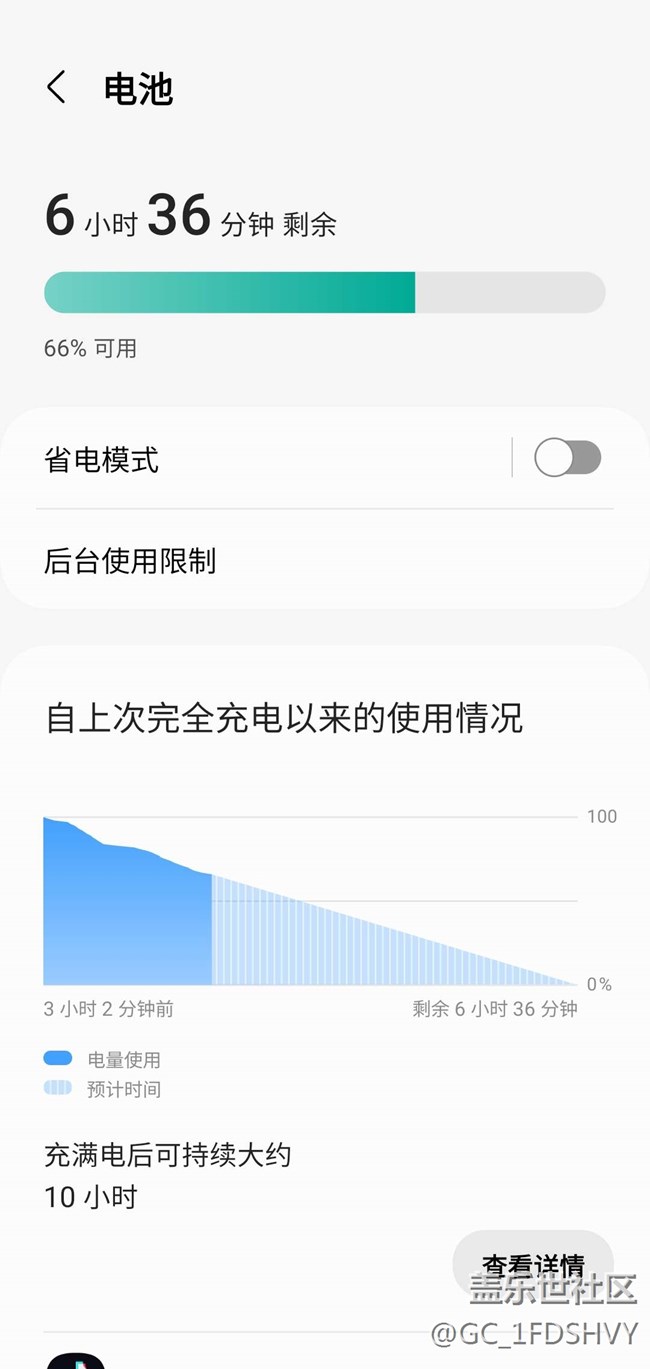Tap the 查看详情 button
The width and height of the screenshot is (650, 1369).
click(x=532, y=1264)
